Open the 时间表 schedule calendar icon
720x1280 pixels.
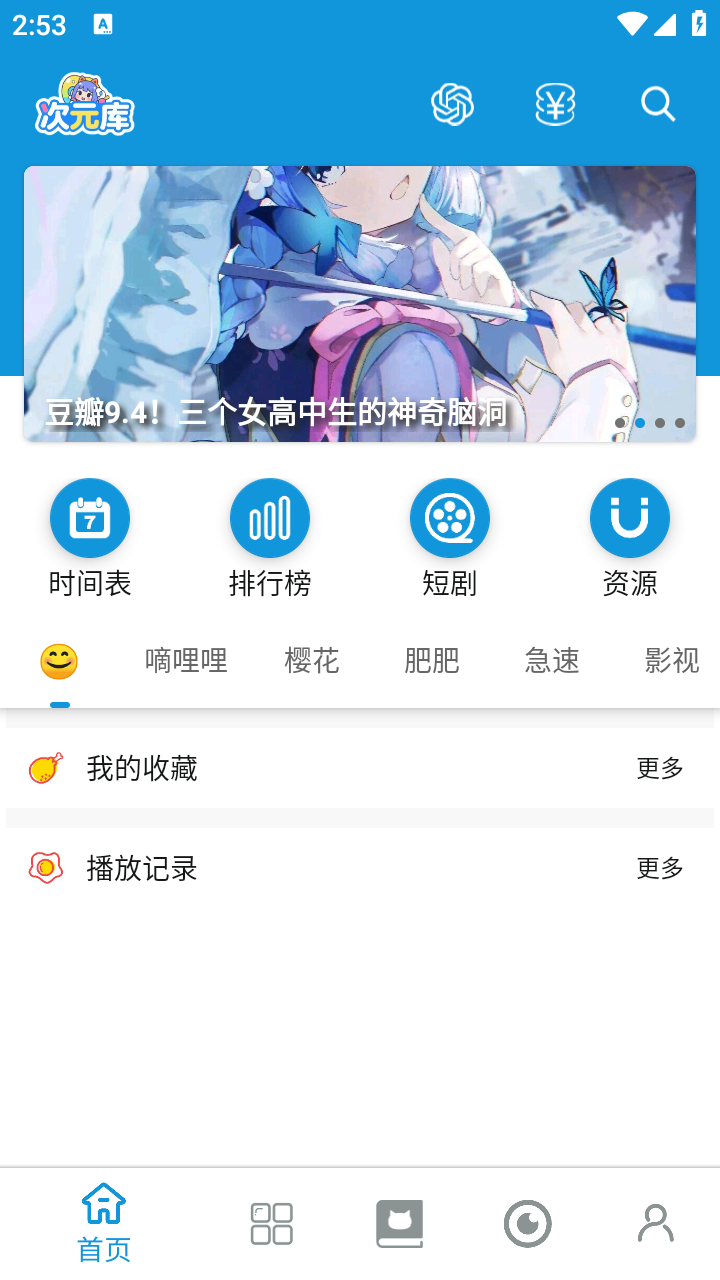tap(90, 517)
